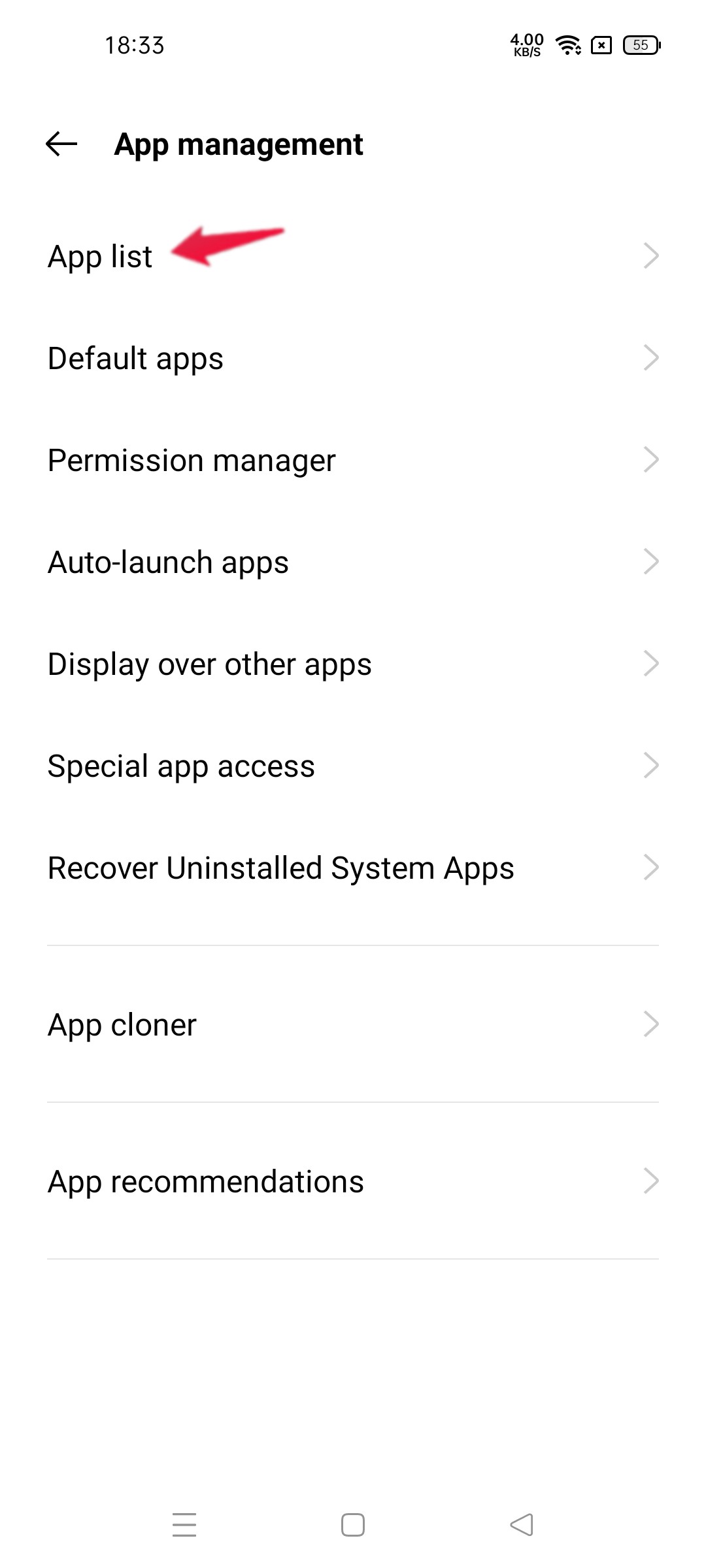
Task: Open App recommendations settings
Action: pos(353,1180)
